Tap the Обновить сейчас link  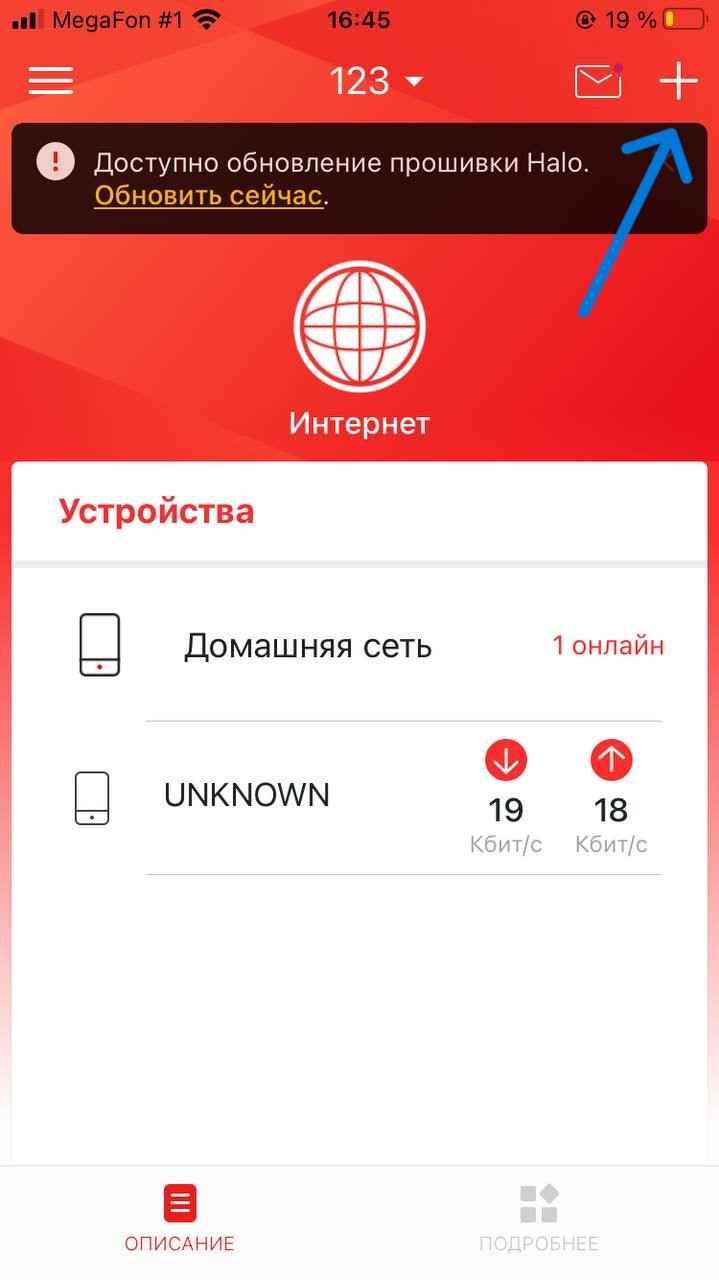tap(208, 195)
